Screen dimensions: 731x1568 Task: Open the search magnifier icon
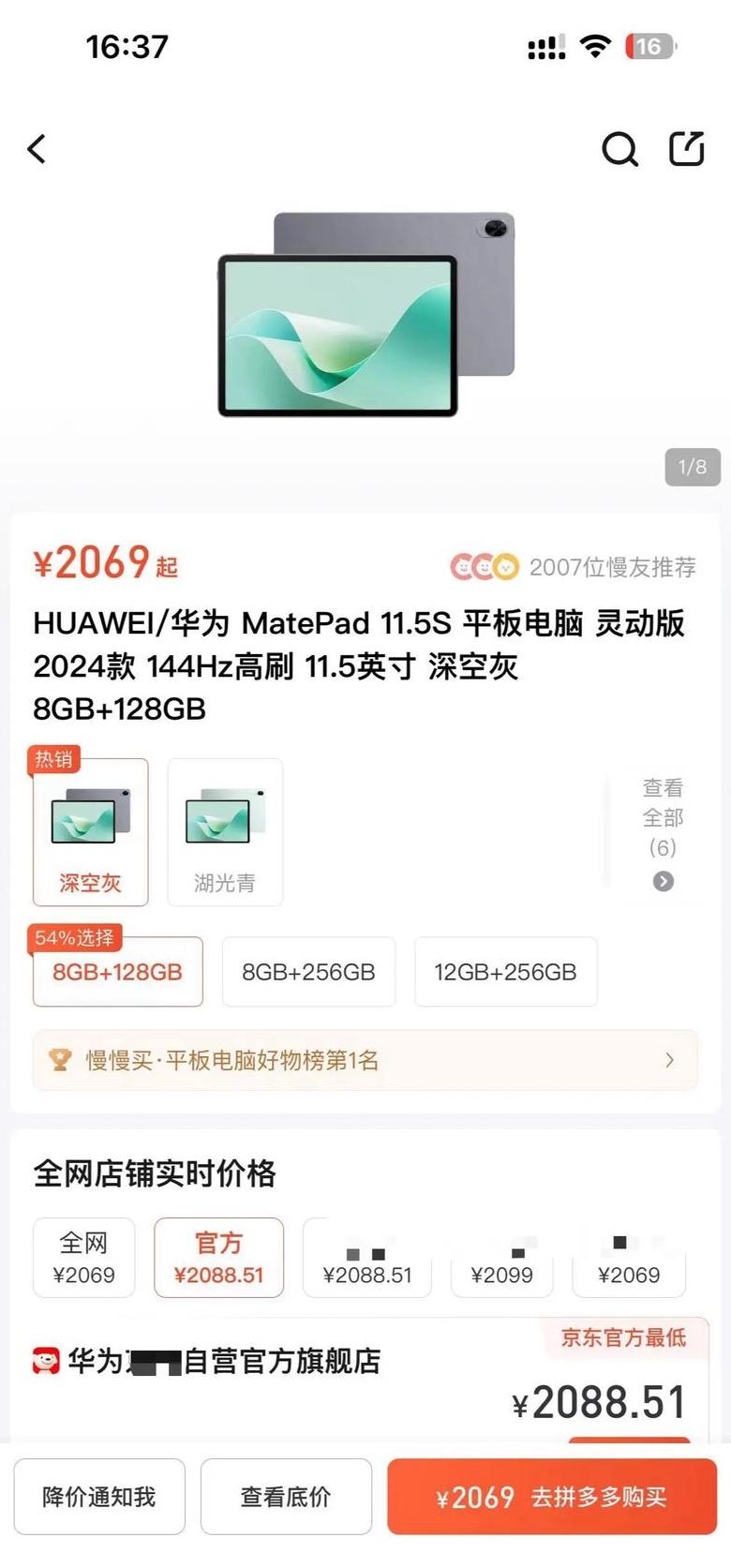coord(619,149)
